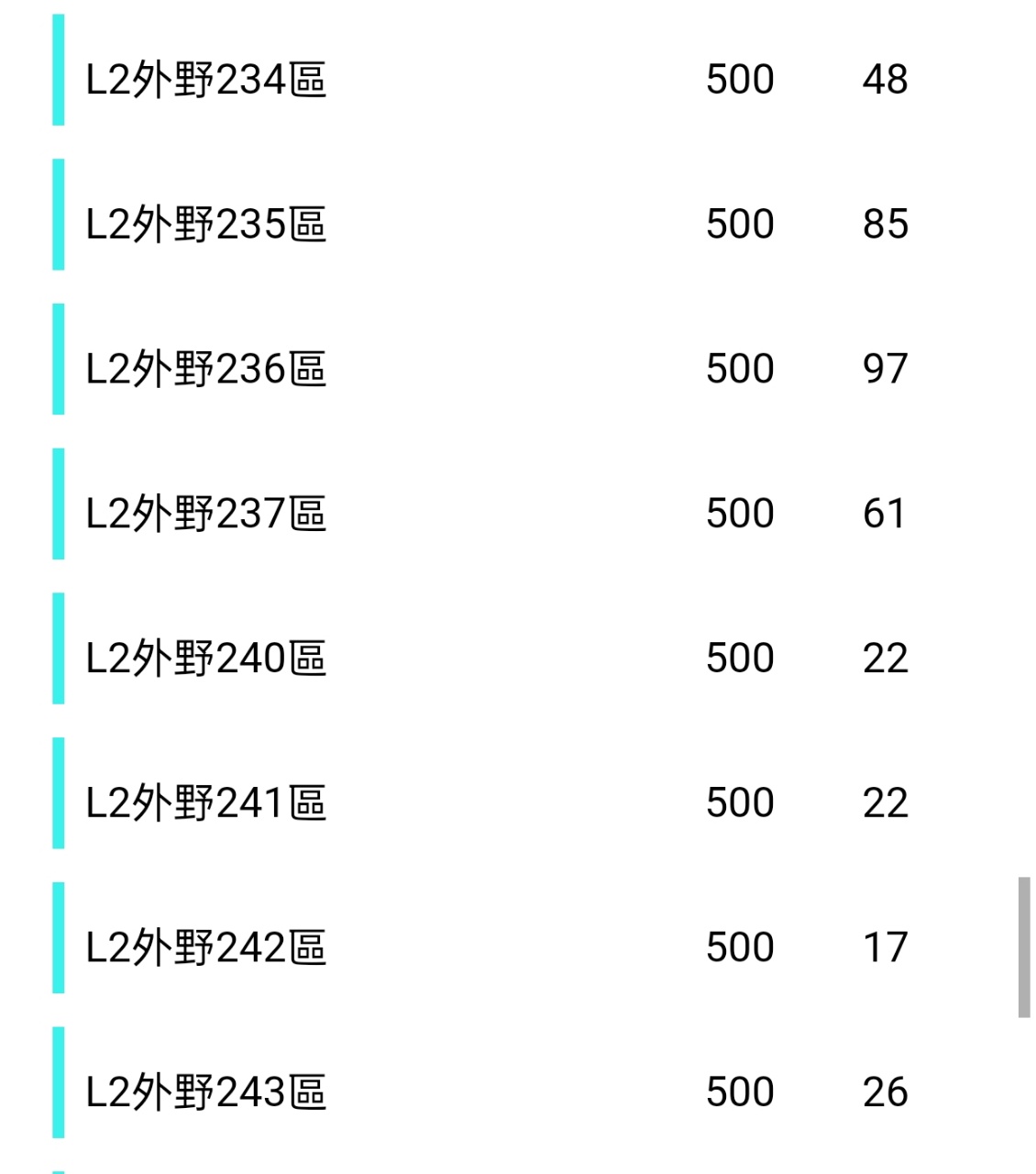1036x1174 pixels.
Task: Open the L2外野236區 area
Action: click(206, 369)
